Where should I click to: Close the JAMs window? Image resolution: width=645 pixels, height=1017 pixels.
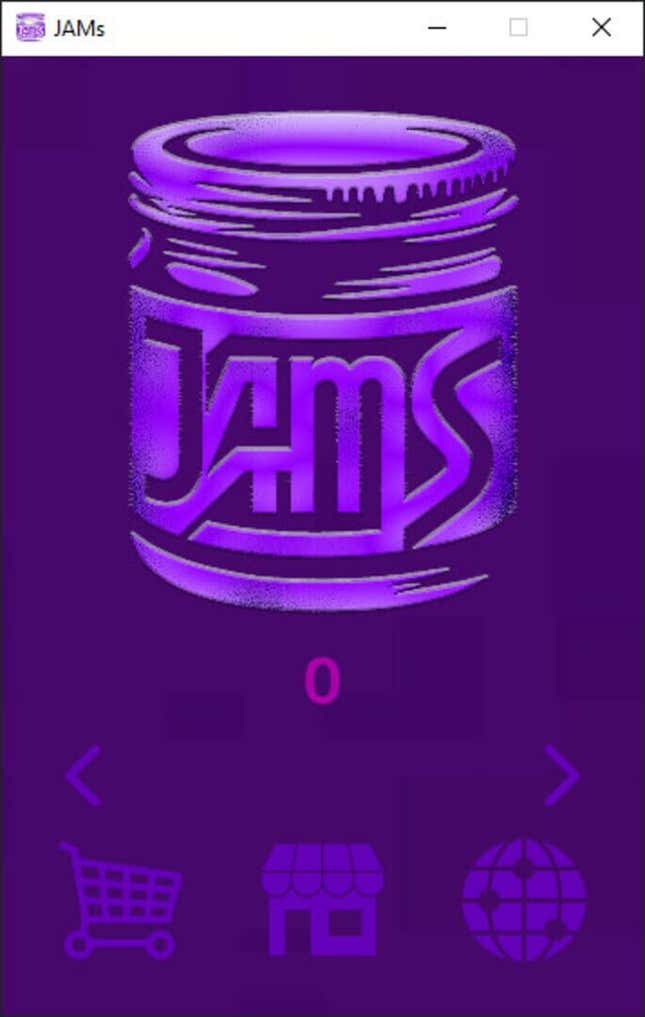(x=601, y=28)
